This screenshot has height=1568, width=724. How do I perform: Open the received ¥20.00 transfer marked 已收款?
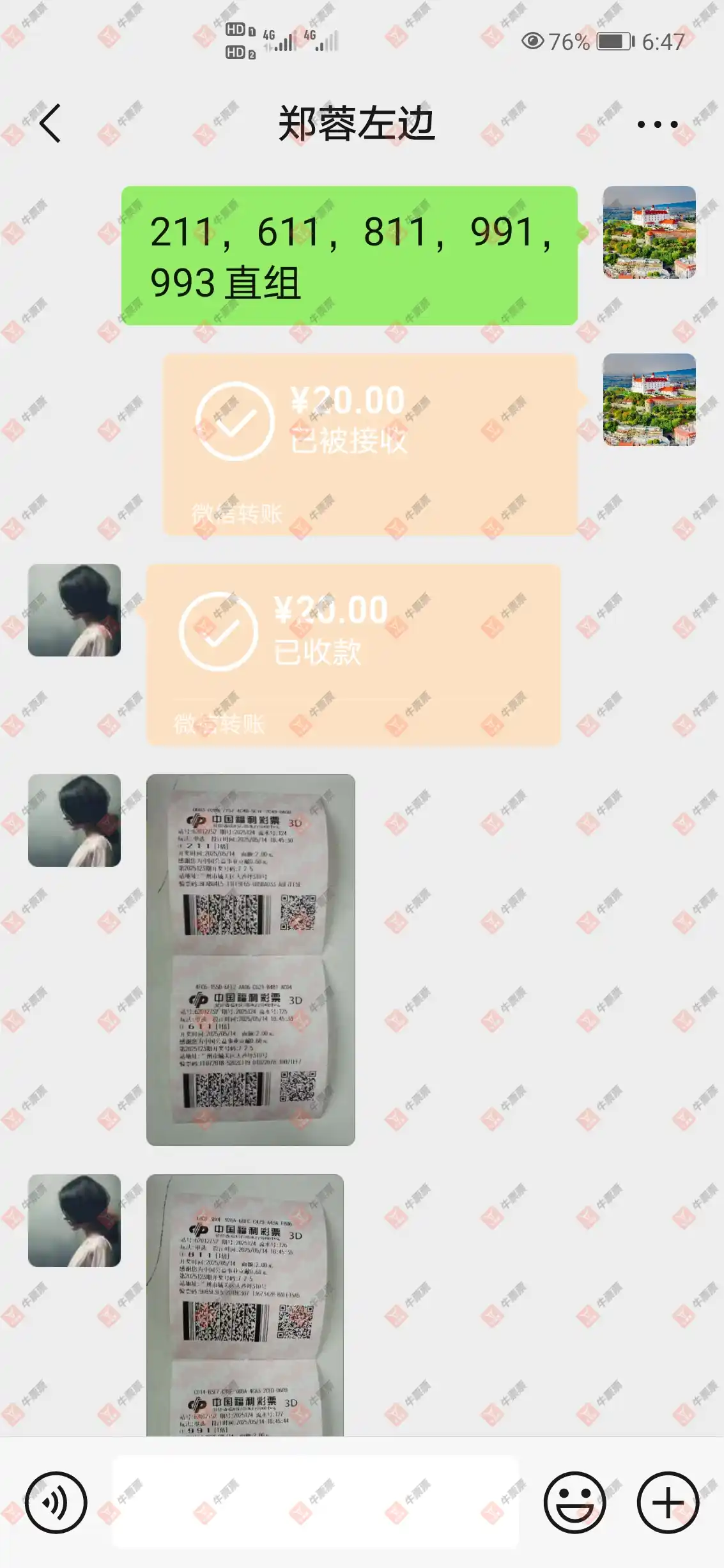[353, 654]
